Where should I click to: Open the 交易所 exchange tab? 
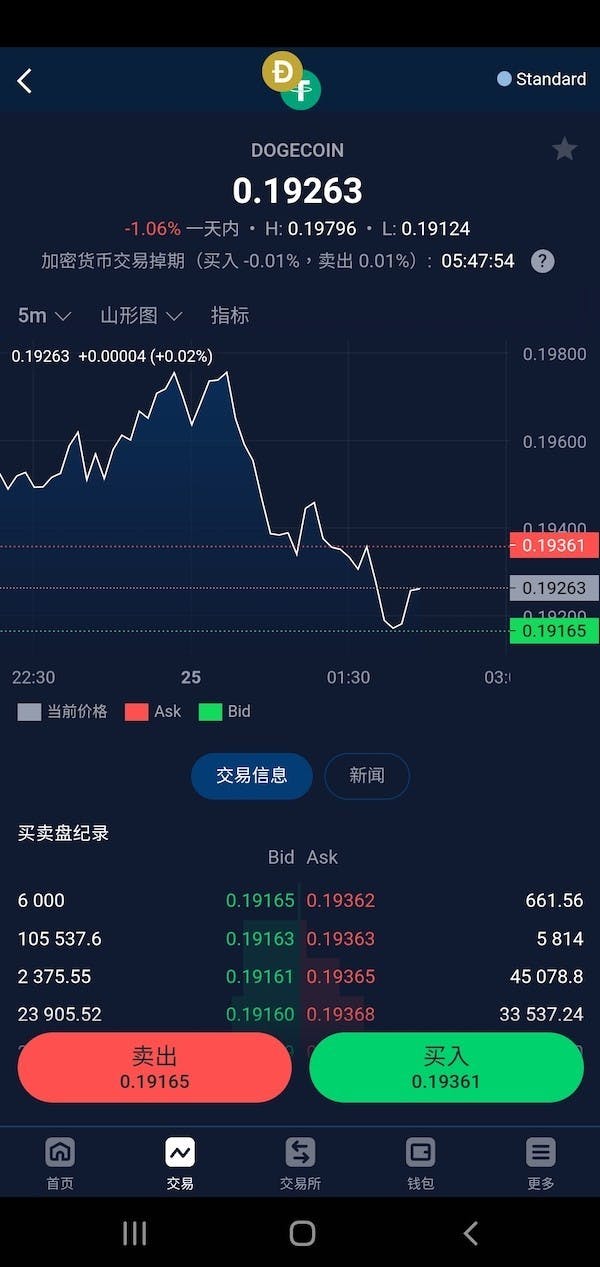click(x=300, y=1163)
